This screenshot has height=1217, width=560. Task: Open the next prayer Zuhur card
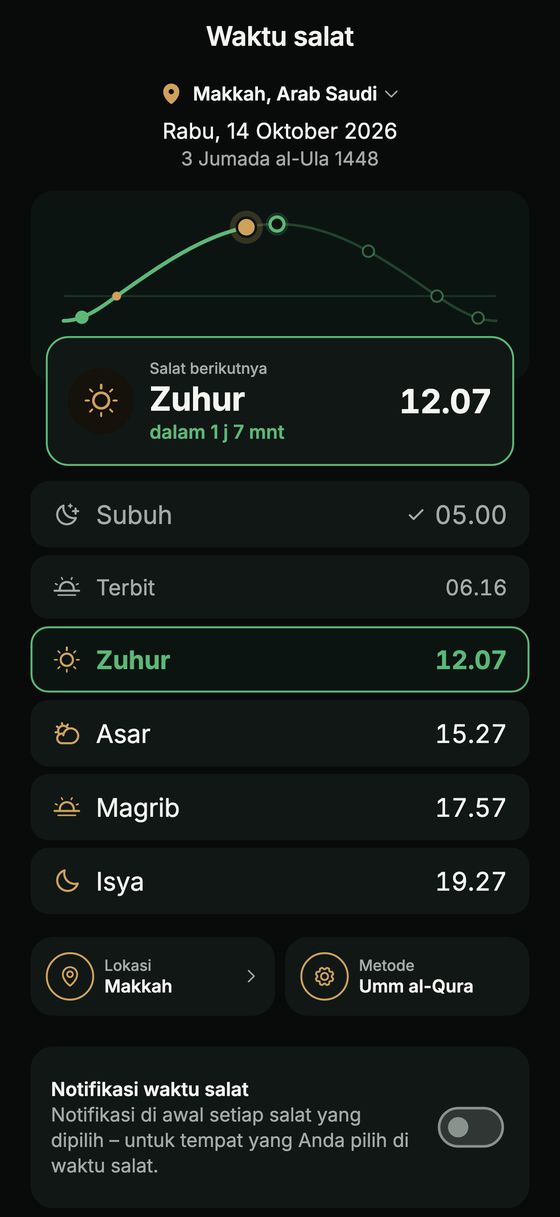click(x=280, y=401)
